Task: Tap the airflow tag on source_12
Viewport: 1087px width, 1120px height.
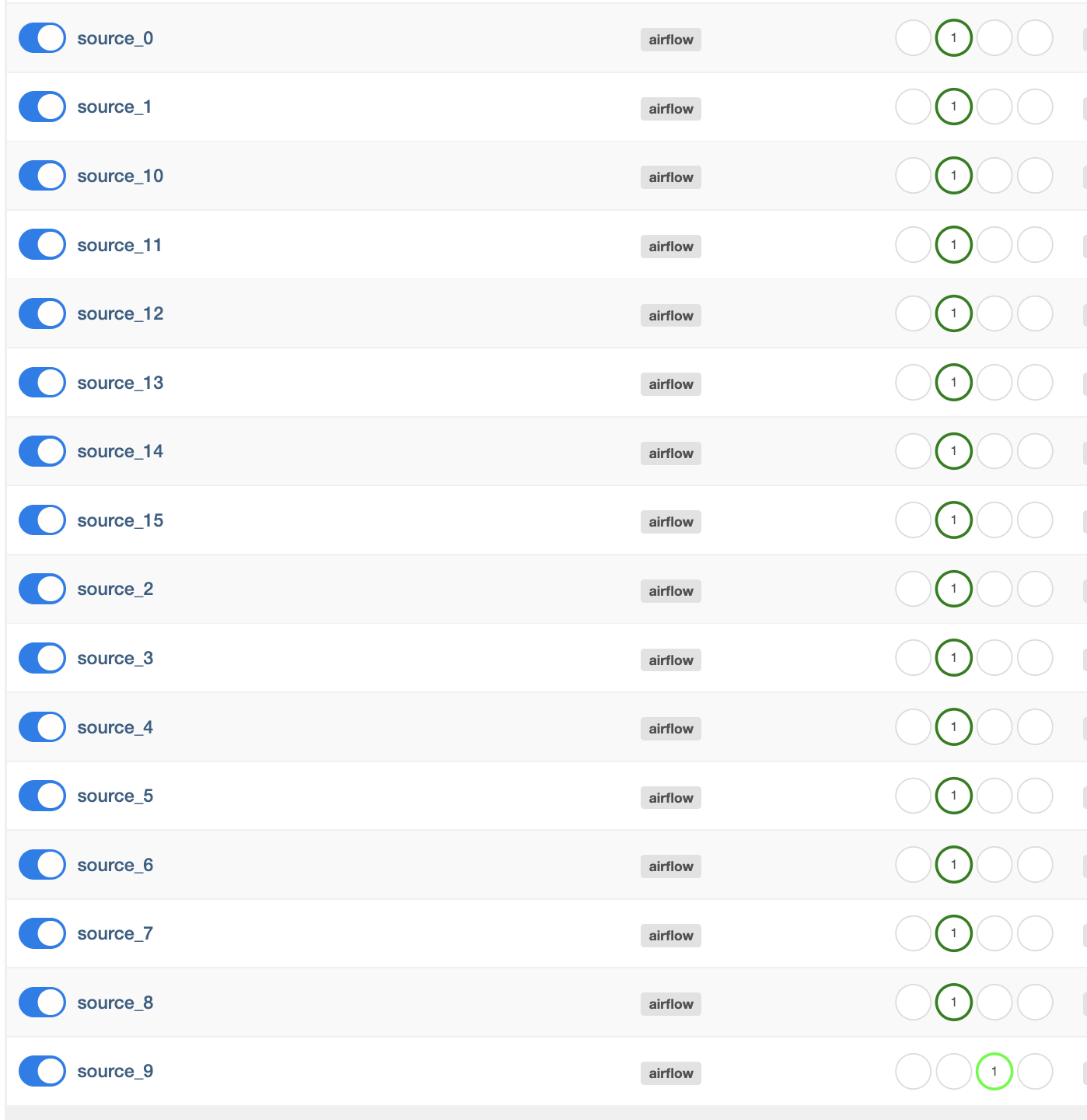Action: [670, 315]
